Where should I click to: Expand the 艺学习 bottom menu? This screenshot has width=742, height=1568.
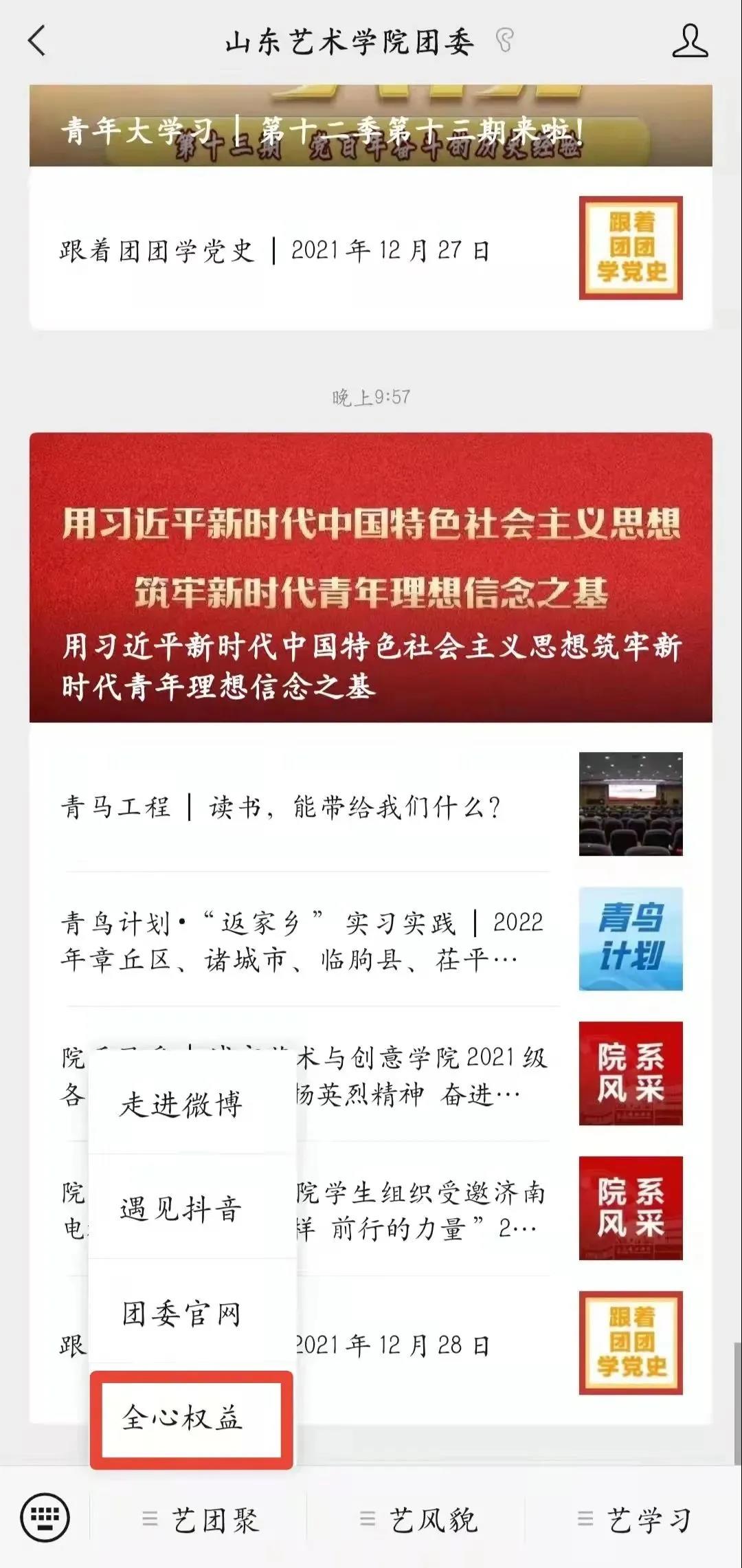click(x=635, y=1519)
